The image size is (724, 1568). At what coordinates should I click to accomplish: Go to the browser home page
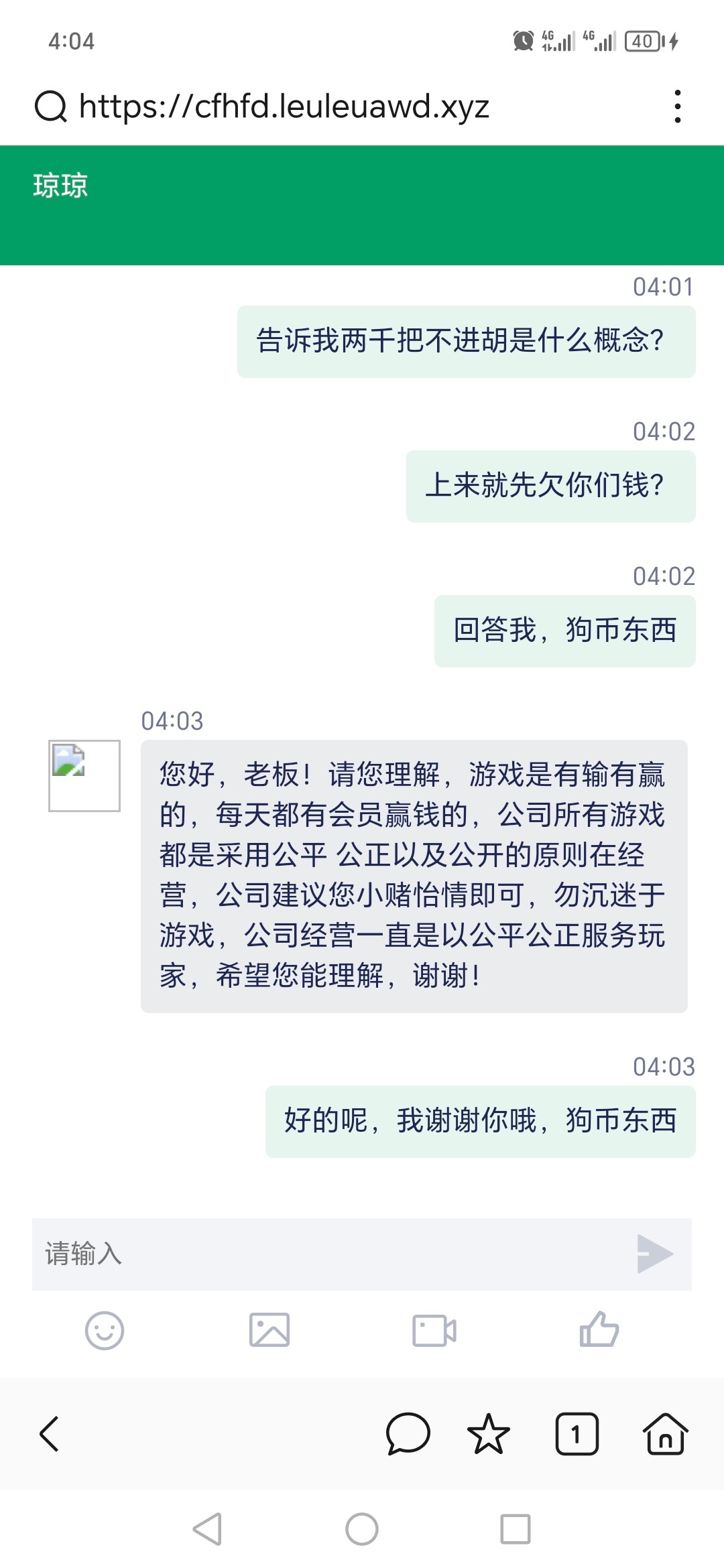coord(665,1434)
